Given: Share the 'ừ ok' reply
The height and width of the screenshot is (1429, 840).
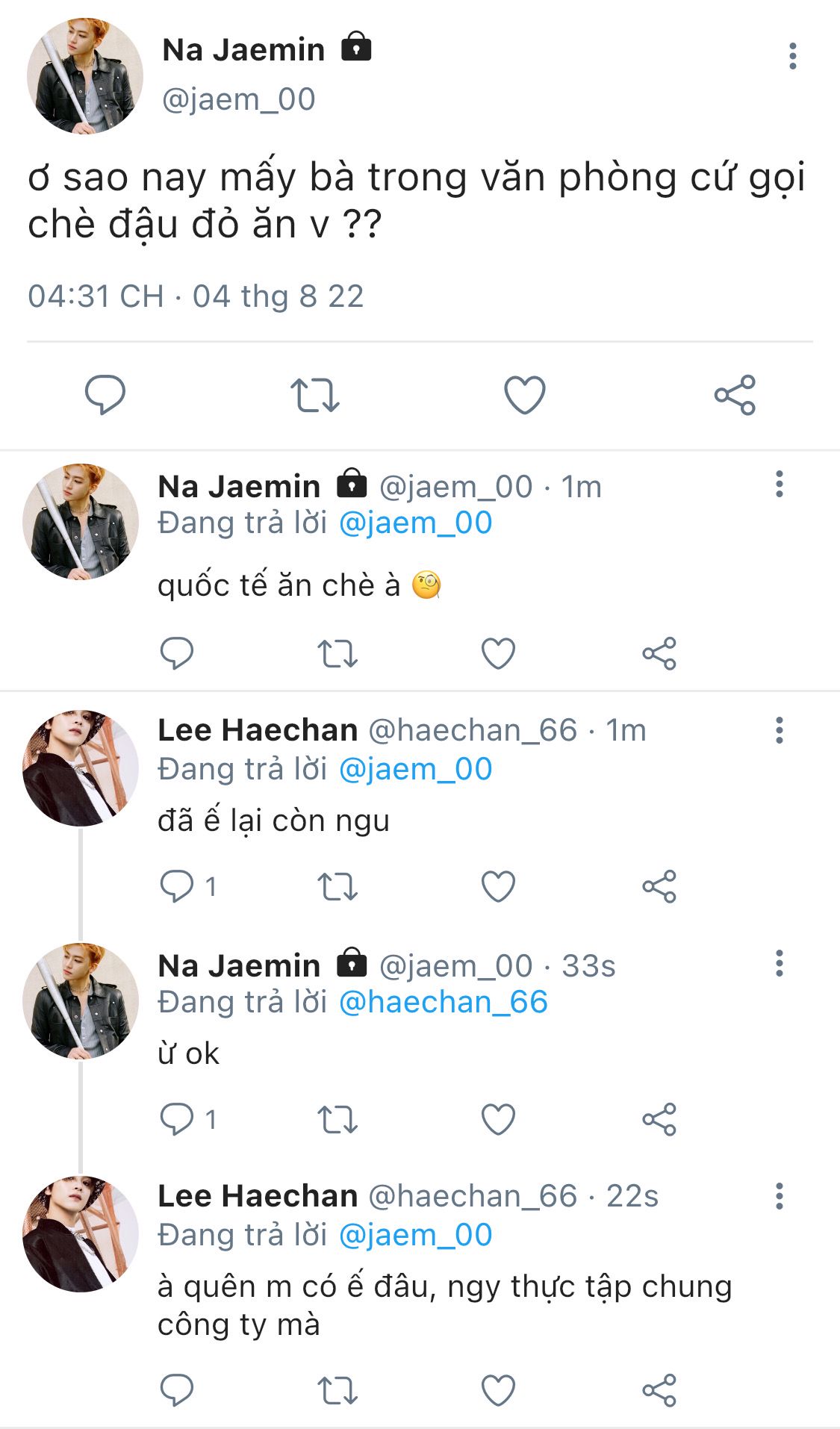Looking at the screenshot, I should [659, 1119].
